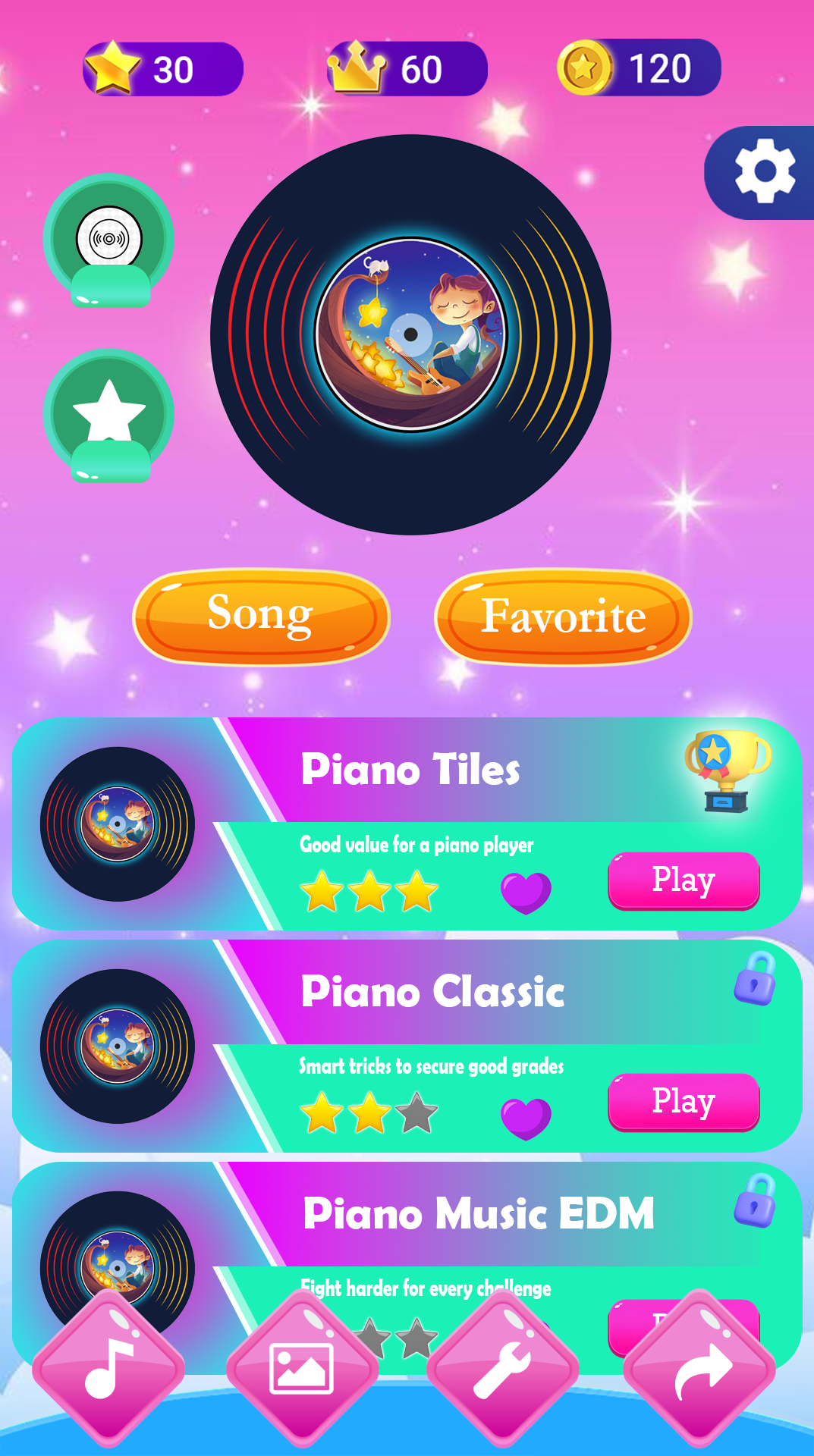Open the settings gear
Screen dimensions: 814x1456
click(764, 172)
